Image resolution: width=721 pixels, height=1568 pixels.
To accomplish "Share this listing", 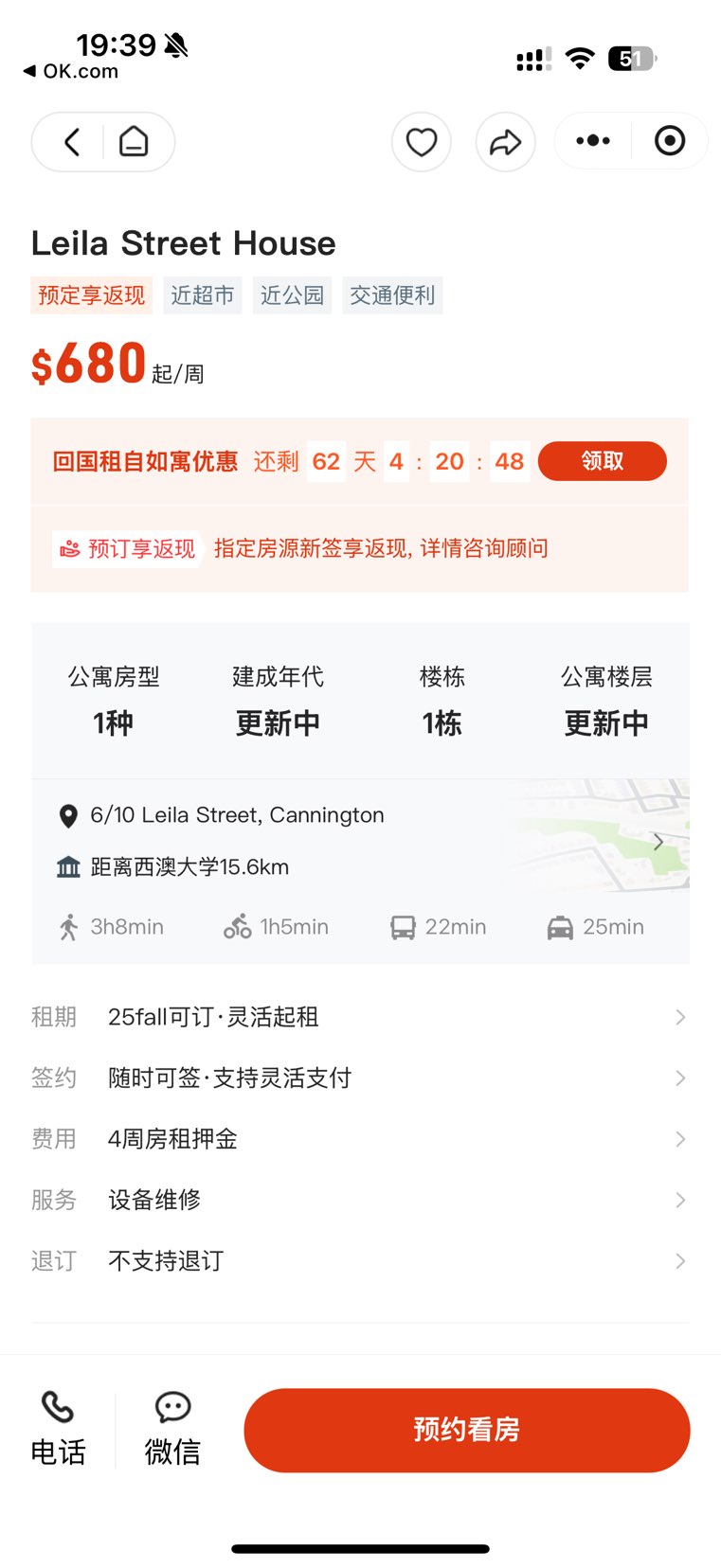I will click(505, 142).
